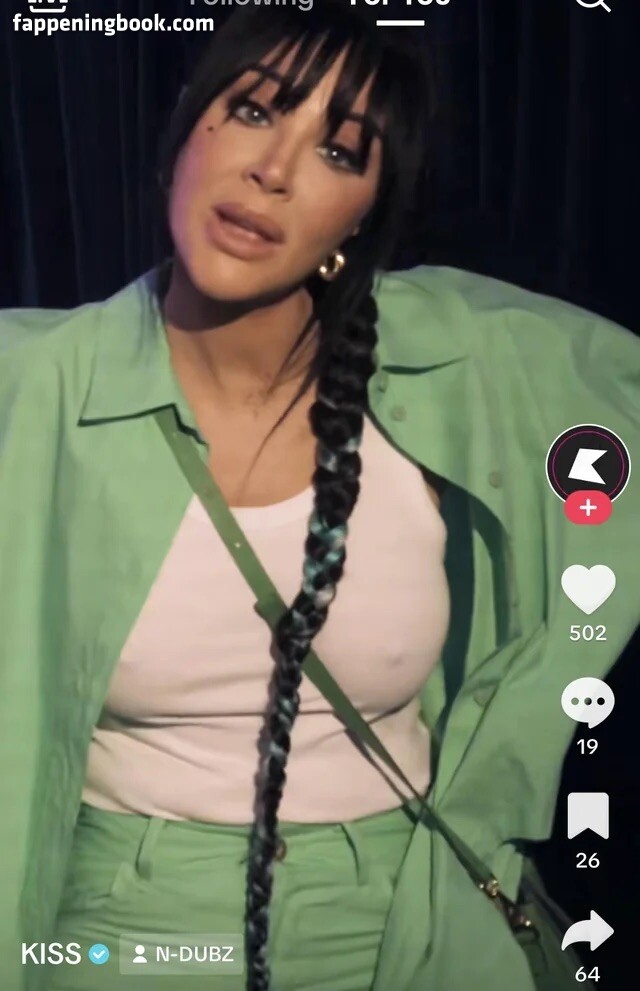Open the comments on this video
The image size is (640, 991).
(588, 702)
